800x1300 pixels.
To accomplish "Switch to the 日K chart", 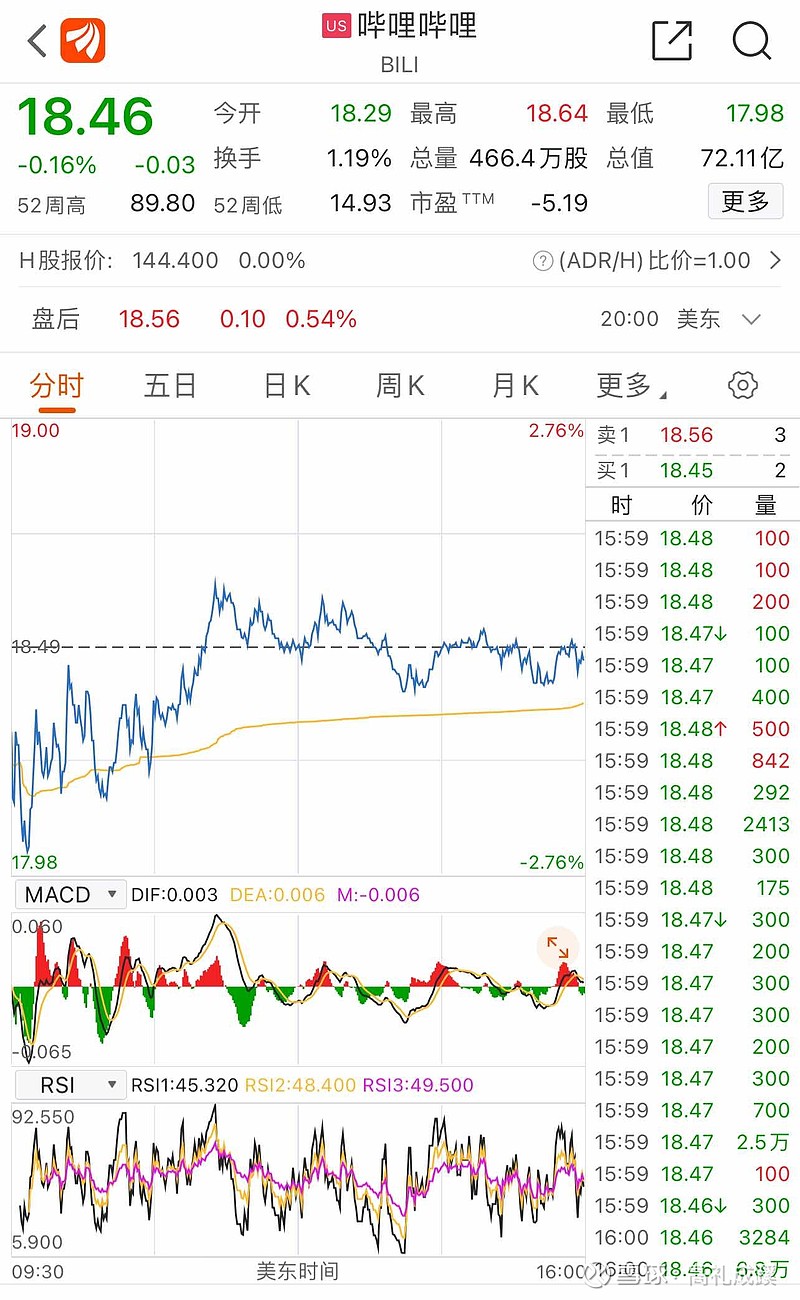I will pyautogui.click(x=287, y=386).
